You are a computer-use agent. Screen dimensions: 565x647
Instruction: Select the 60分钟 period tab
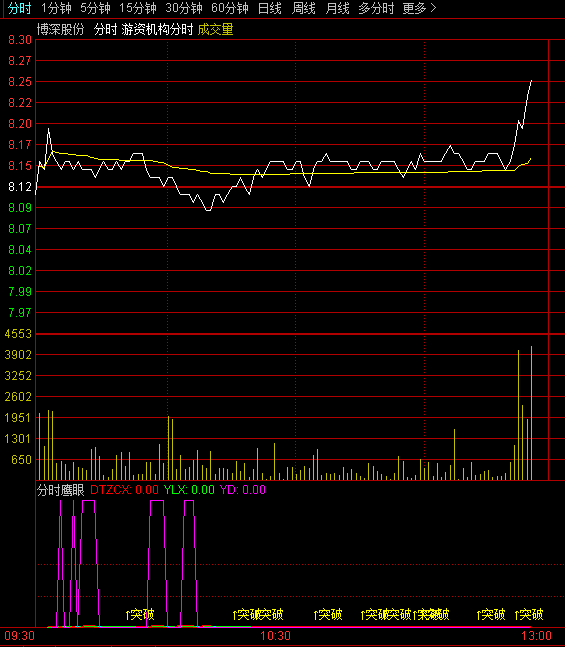[229, 8]
